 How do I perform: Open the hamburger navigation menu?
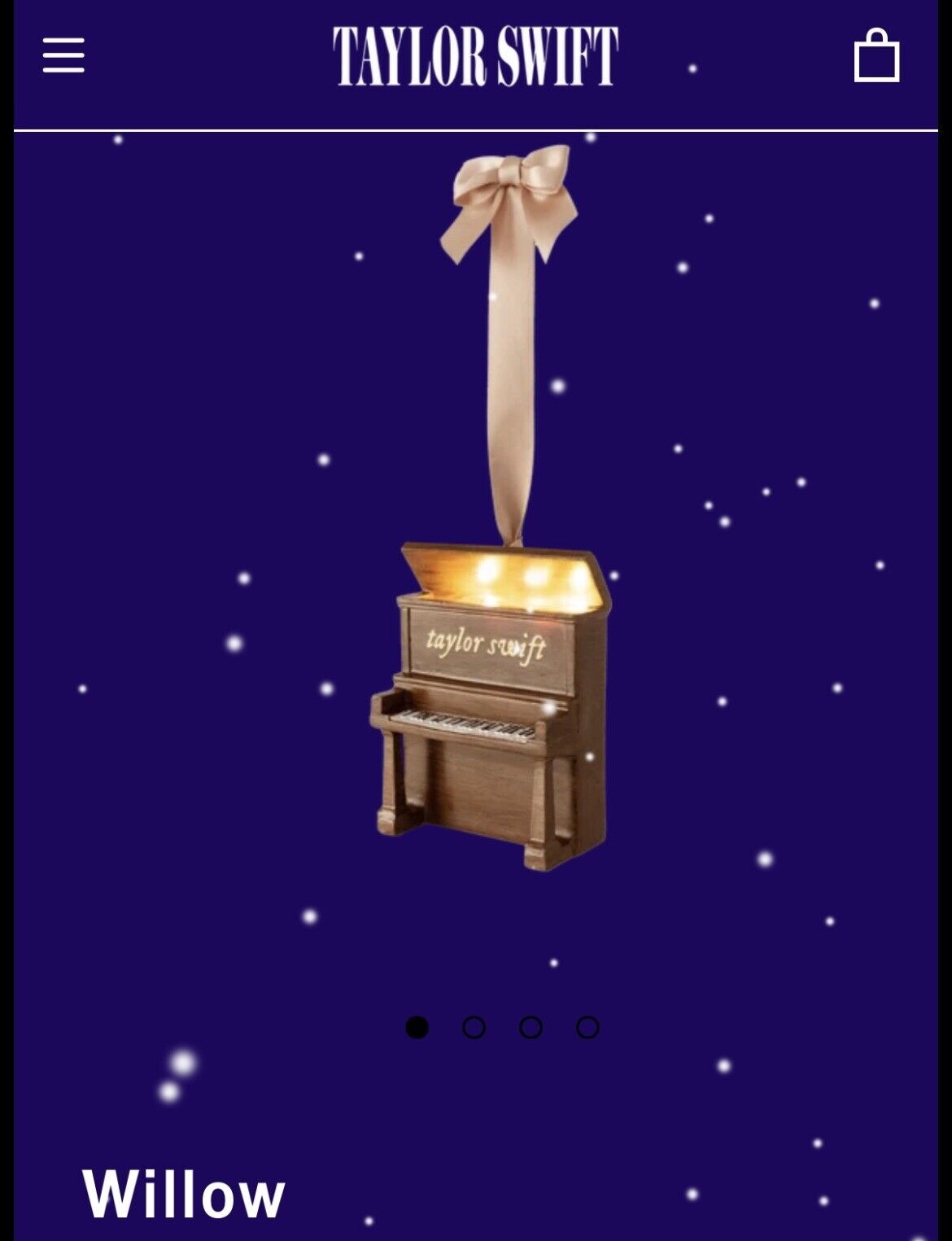coord(63,55)
